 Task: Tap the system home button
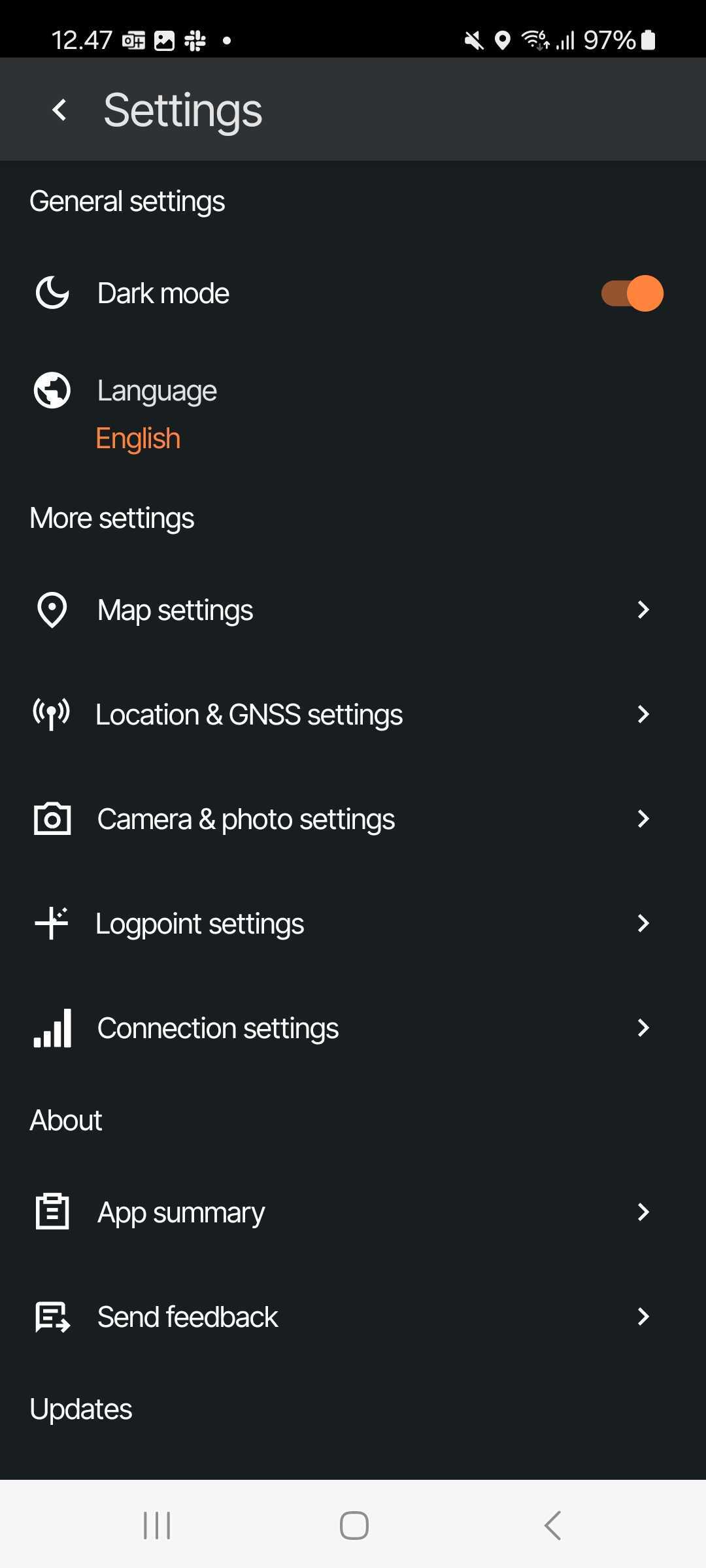(354, 1526)
